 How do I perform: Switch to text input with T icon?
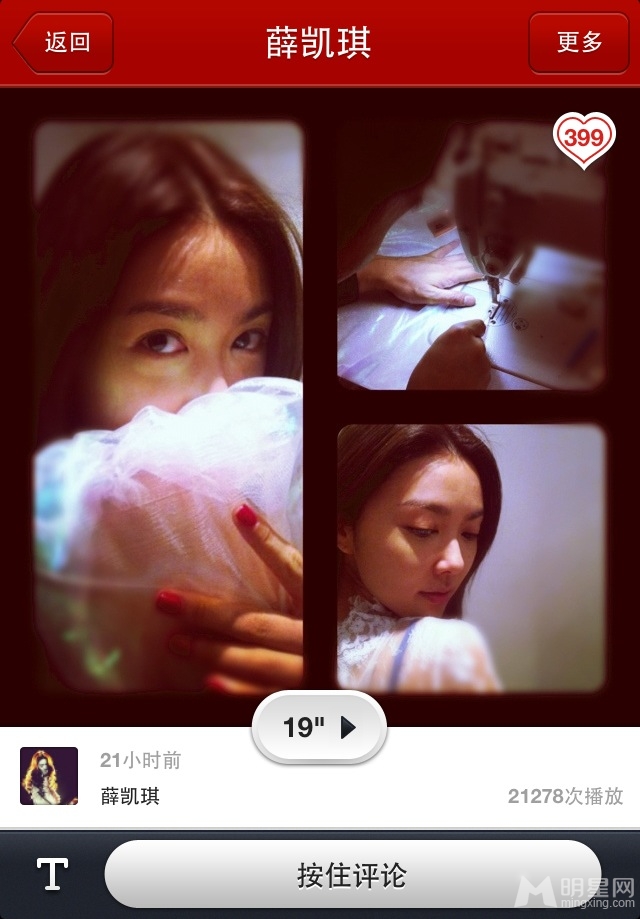pos(52,874)
